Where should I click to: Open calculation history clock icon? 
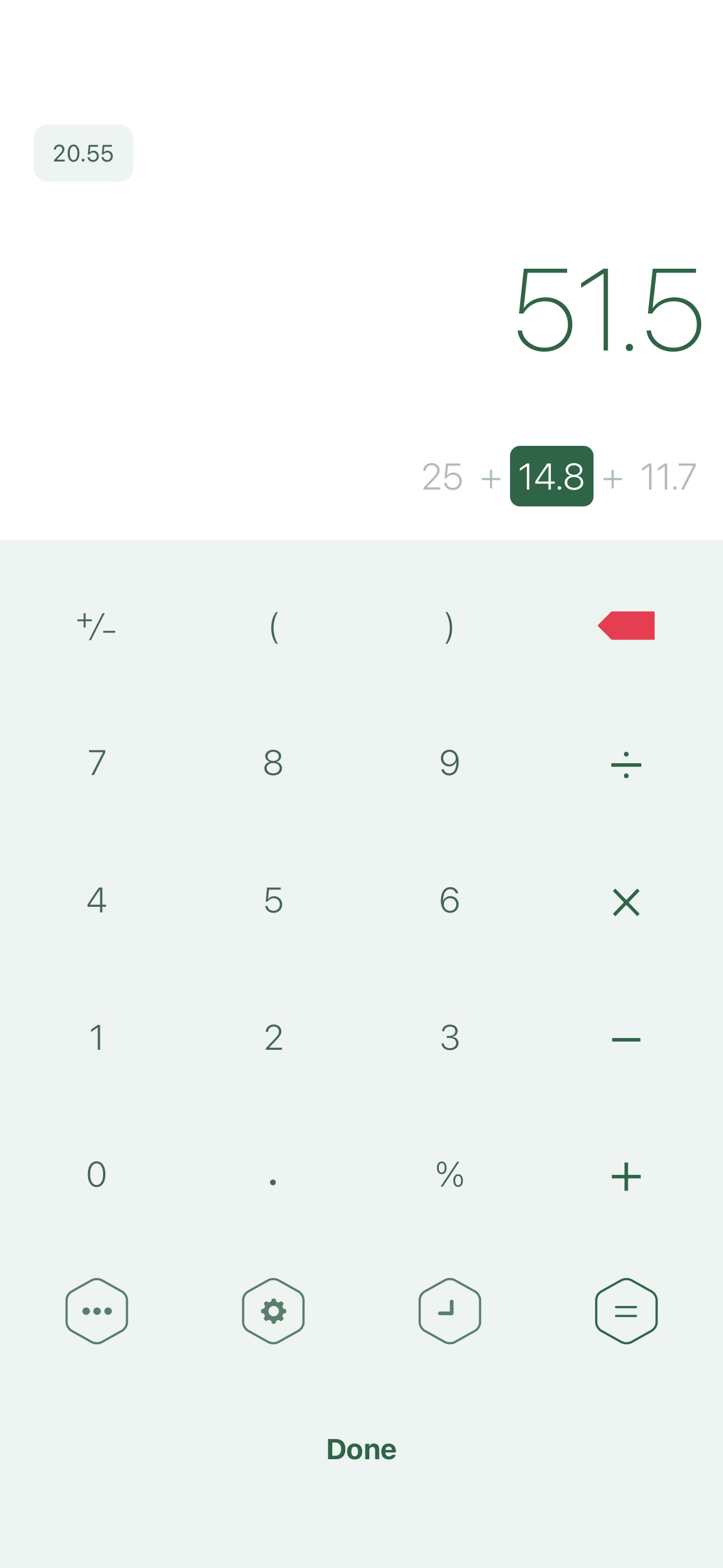click(x=449, y=1311)
